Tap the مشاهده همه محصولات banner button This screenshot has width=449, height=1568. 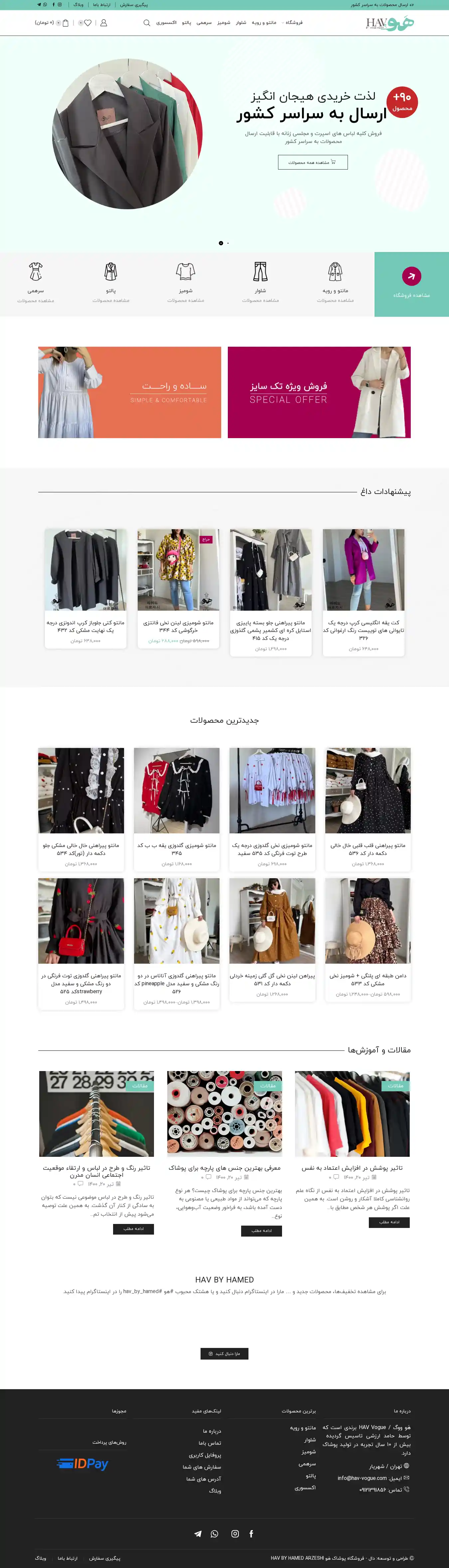tap(313, 163)
